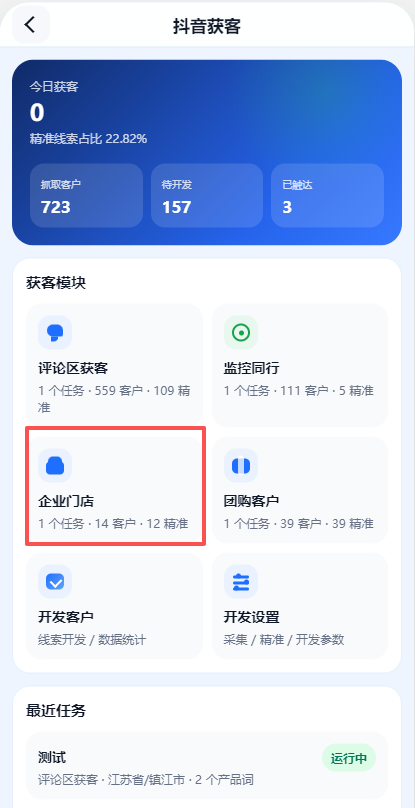The width and height of the screenshot is (415, 808).
Task: Open the 监控同行 module
Action: tap(300, 365)
